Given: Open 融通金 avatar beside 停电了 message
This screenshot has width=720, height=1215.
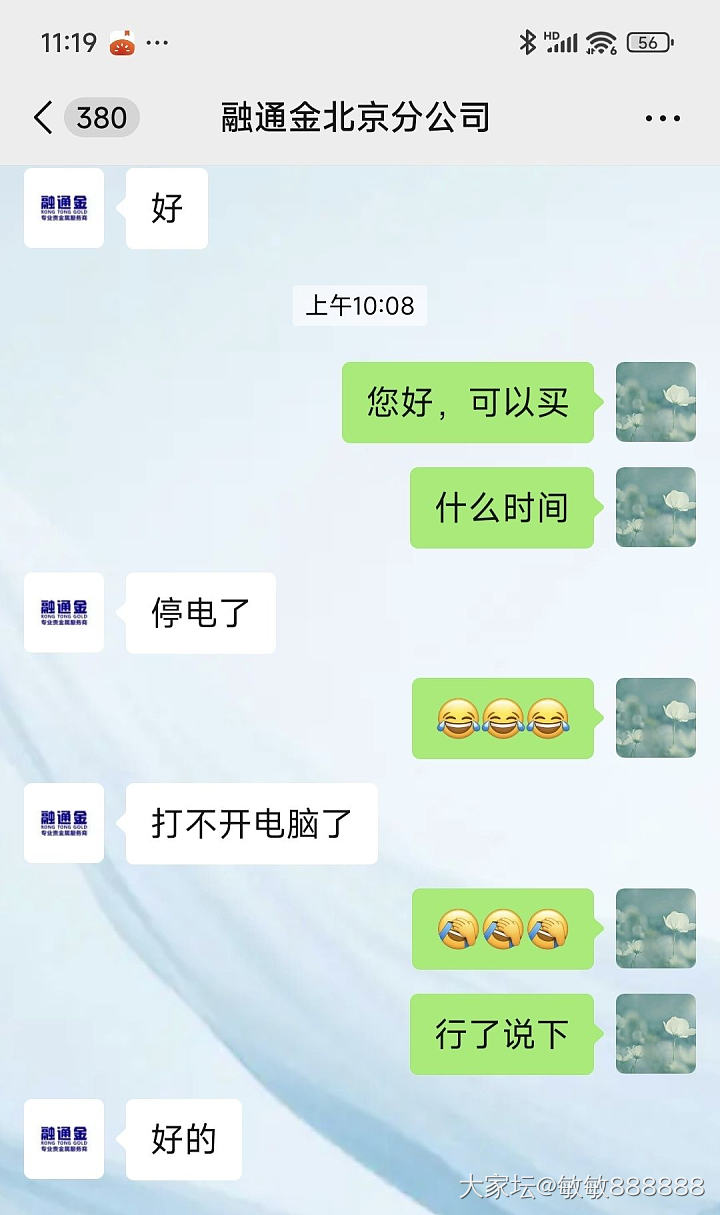Looking at the screenshot, I should [64, 613].
